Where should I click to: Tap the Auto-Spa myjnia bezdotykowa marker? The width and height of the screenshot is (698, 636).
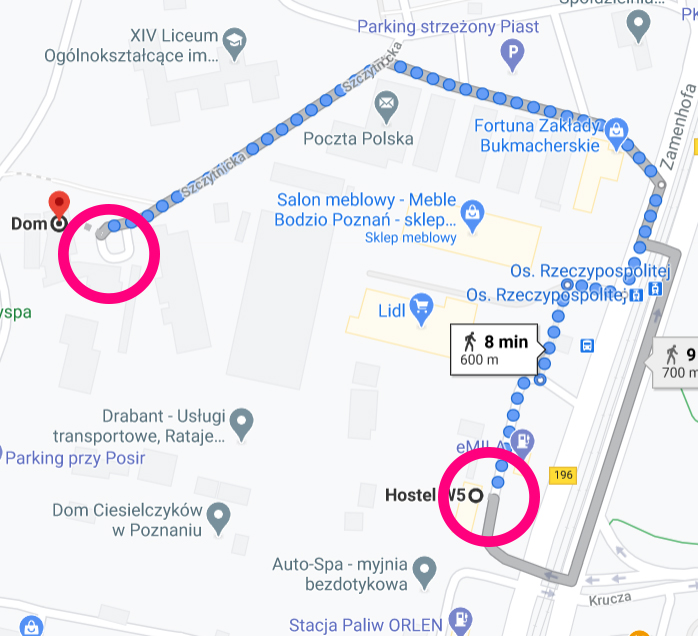click(x=425, y=572)
